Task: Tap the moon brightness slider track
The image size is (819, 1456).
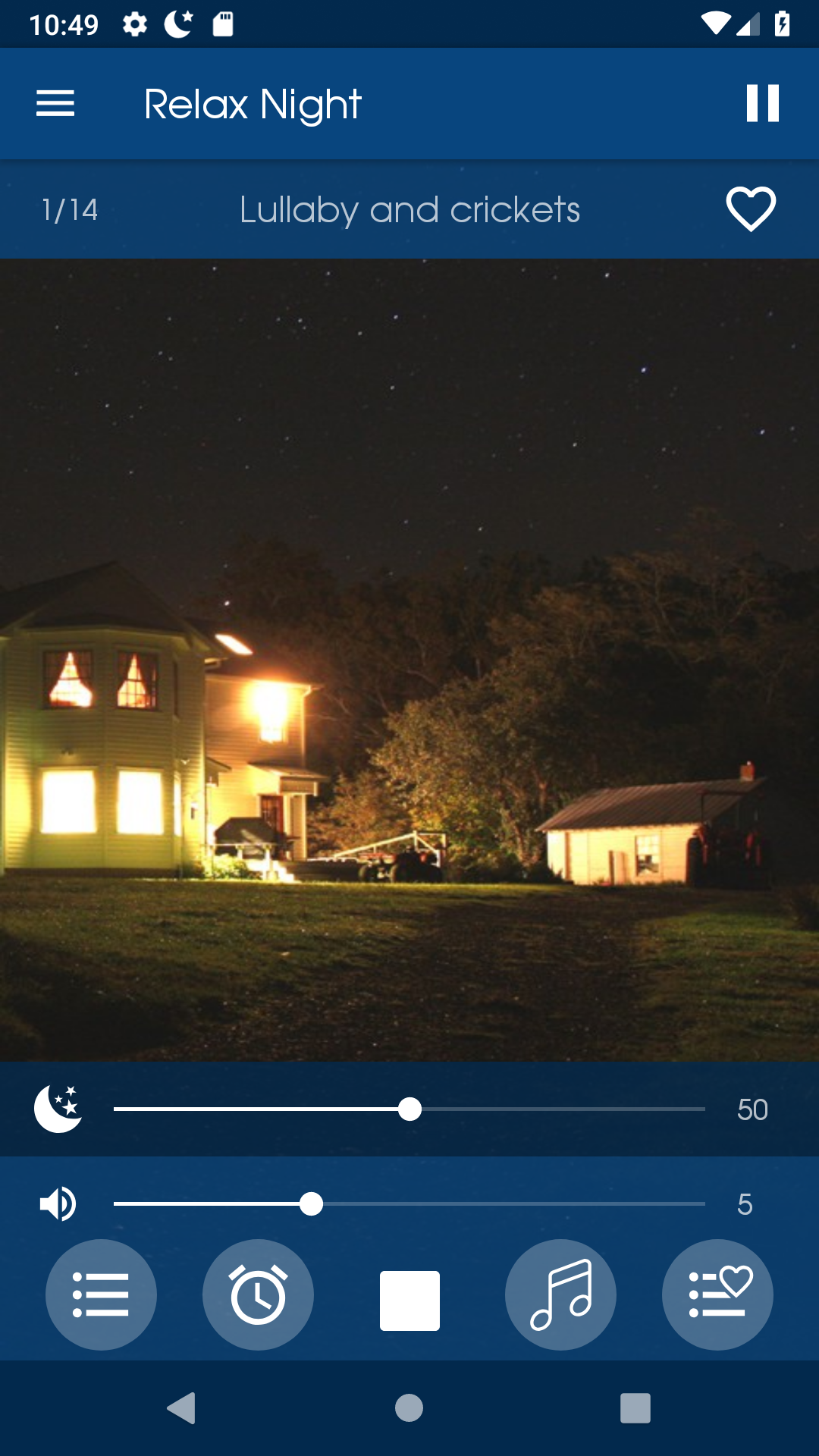Action: click(x=409, y=1109)
